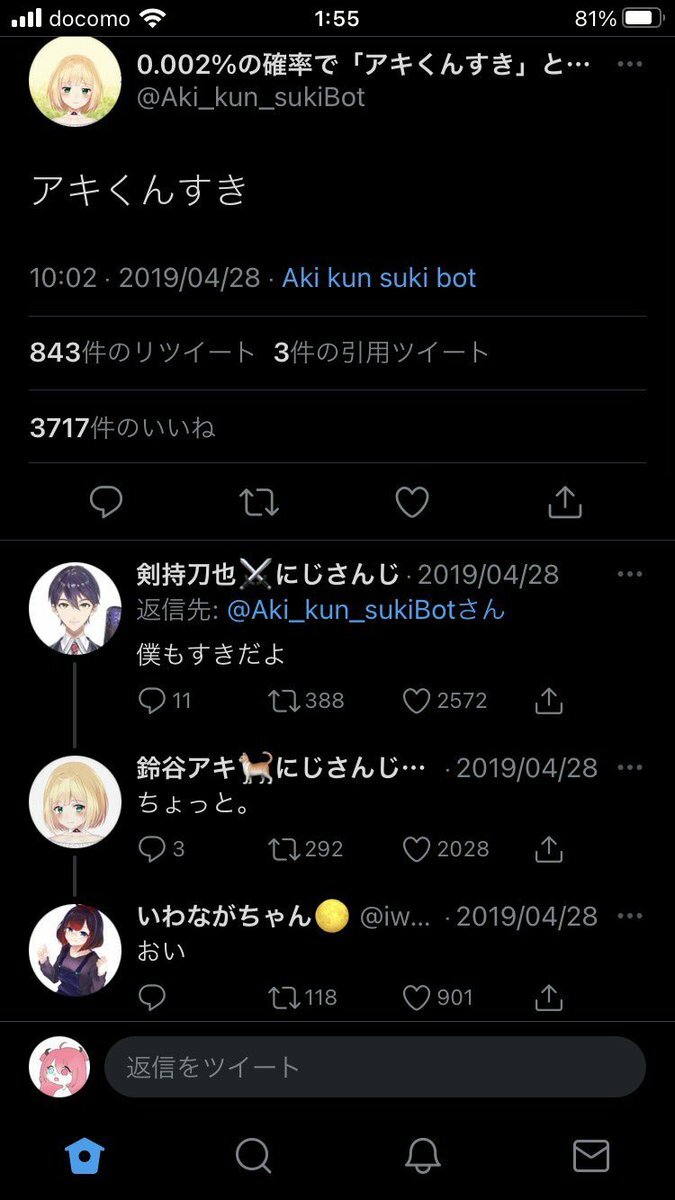Retweet the main アキくんすき tweet
Viewport: 675px width, 1200px height.
click(x=259, y=502)
